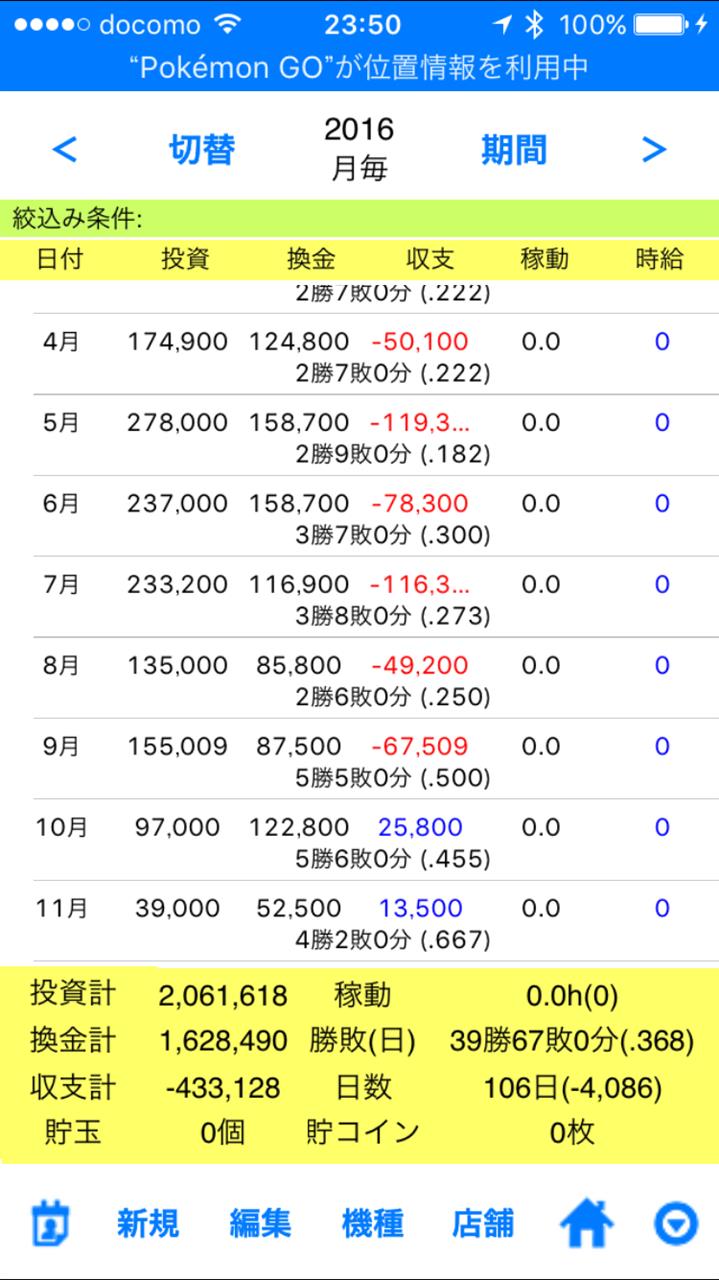View details for the 7月 row
This screenshot has height=1280, width=719.
pos(359,598)
